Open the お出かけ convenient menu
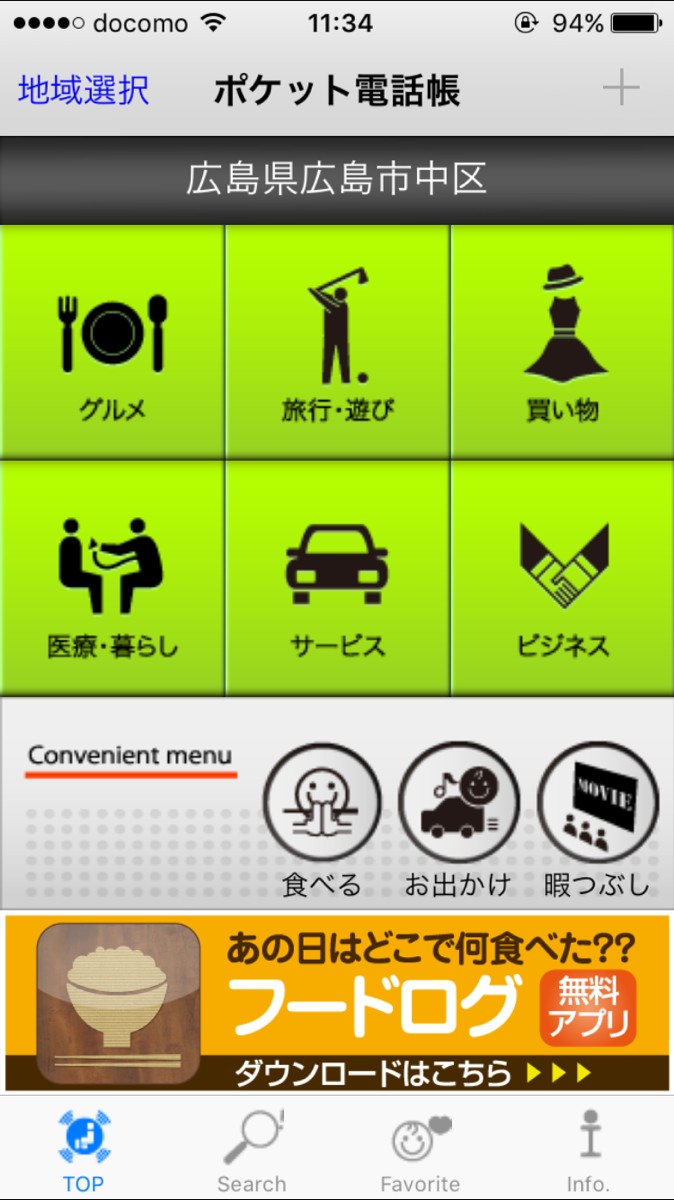The image size is (674, 1200). click(458, 815)
